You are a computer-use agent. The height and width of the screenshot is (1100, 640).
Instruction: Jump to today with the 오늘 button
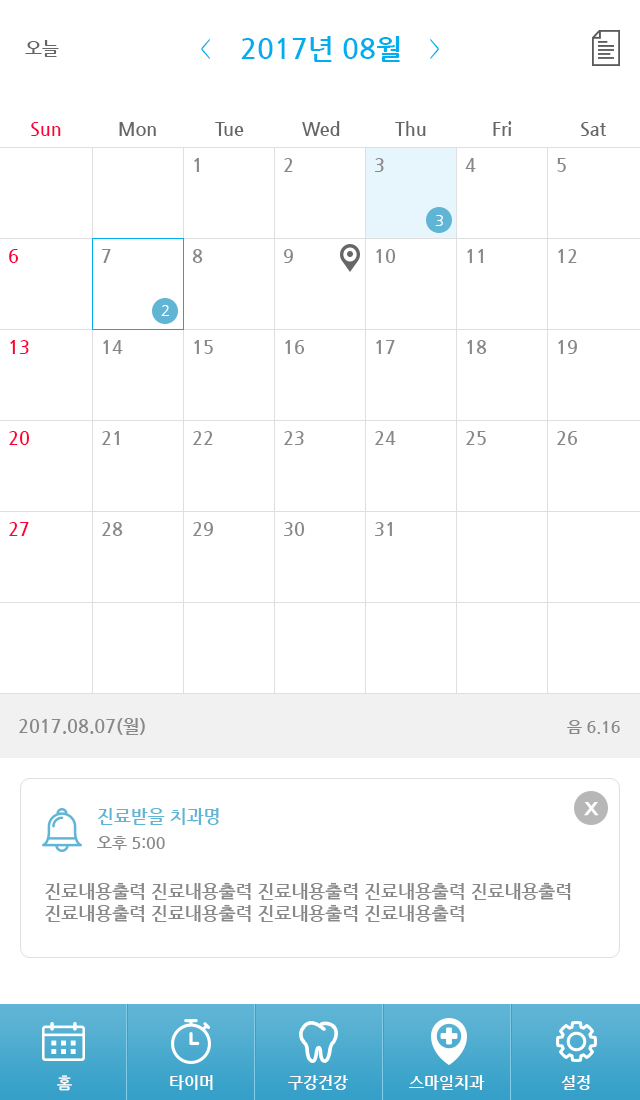point(42,48)
